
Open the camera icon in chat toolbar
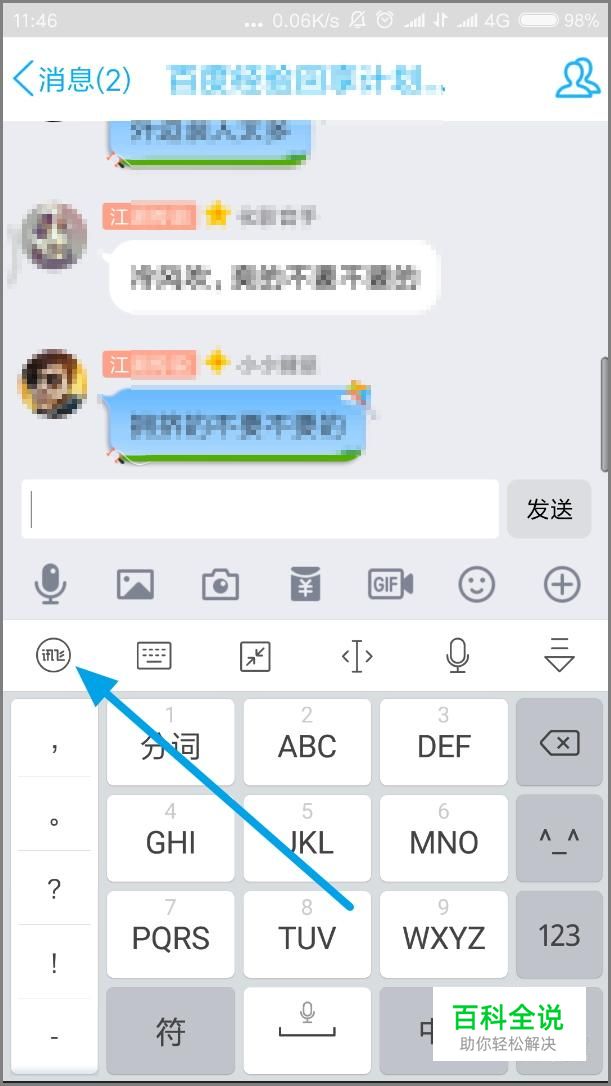pos(220,584)
